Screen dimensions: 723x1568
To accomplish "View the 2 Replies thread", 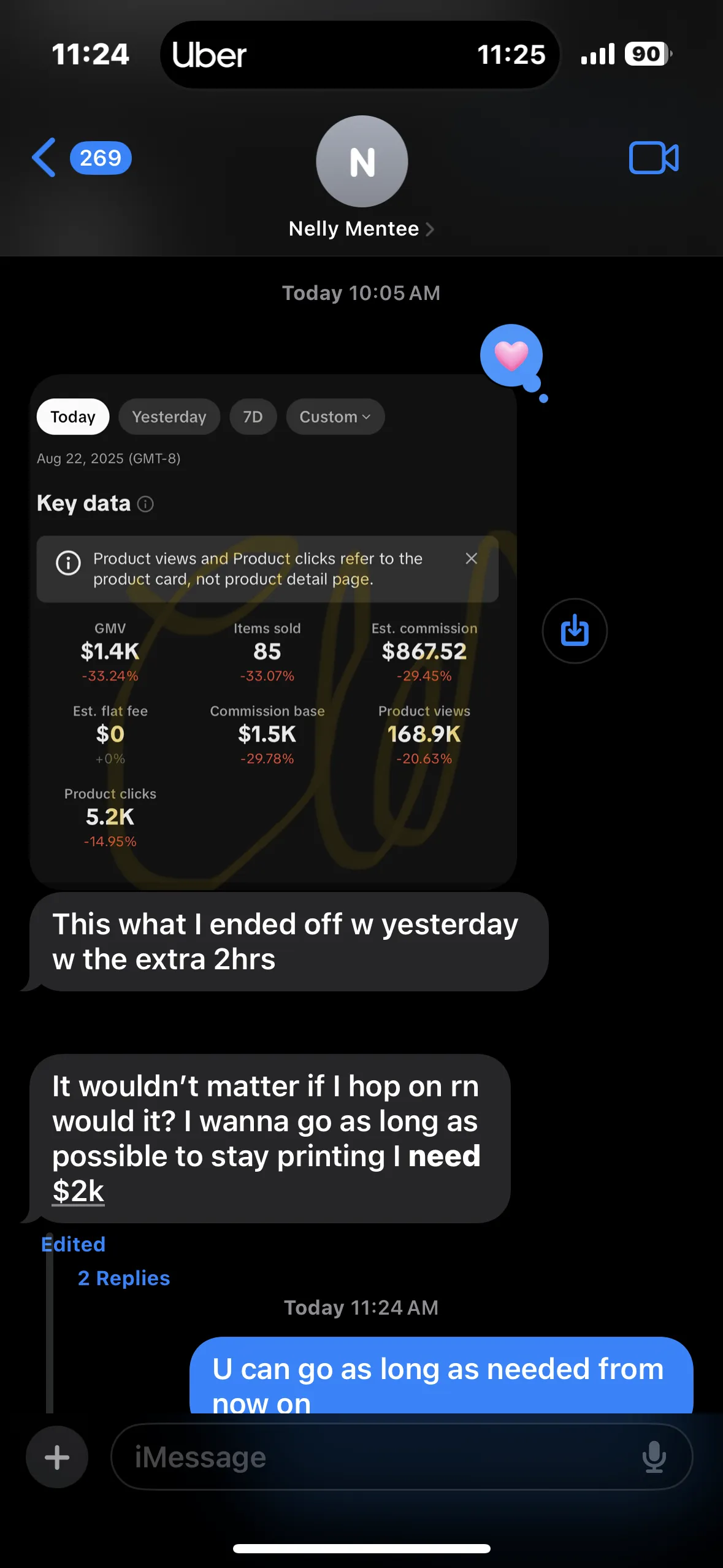I will [x=124, y=1278].
